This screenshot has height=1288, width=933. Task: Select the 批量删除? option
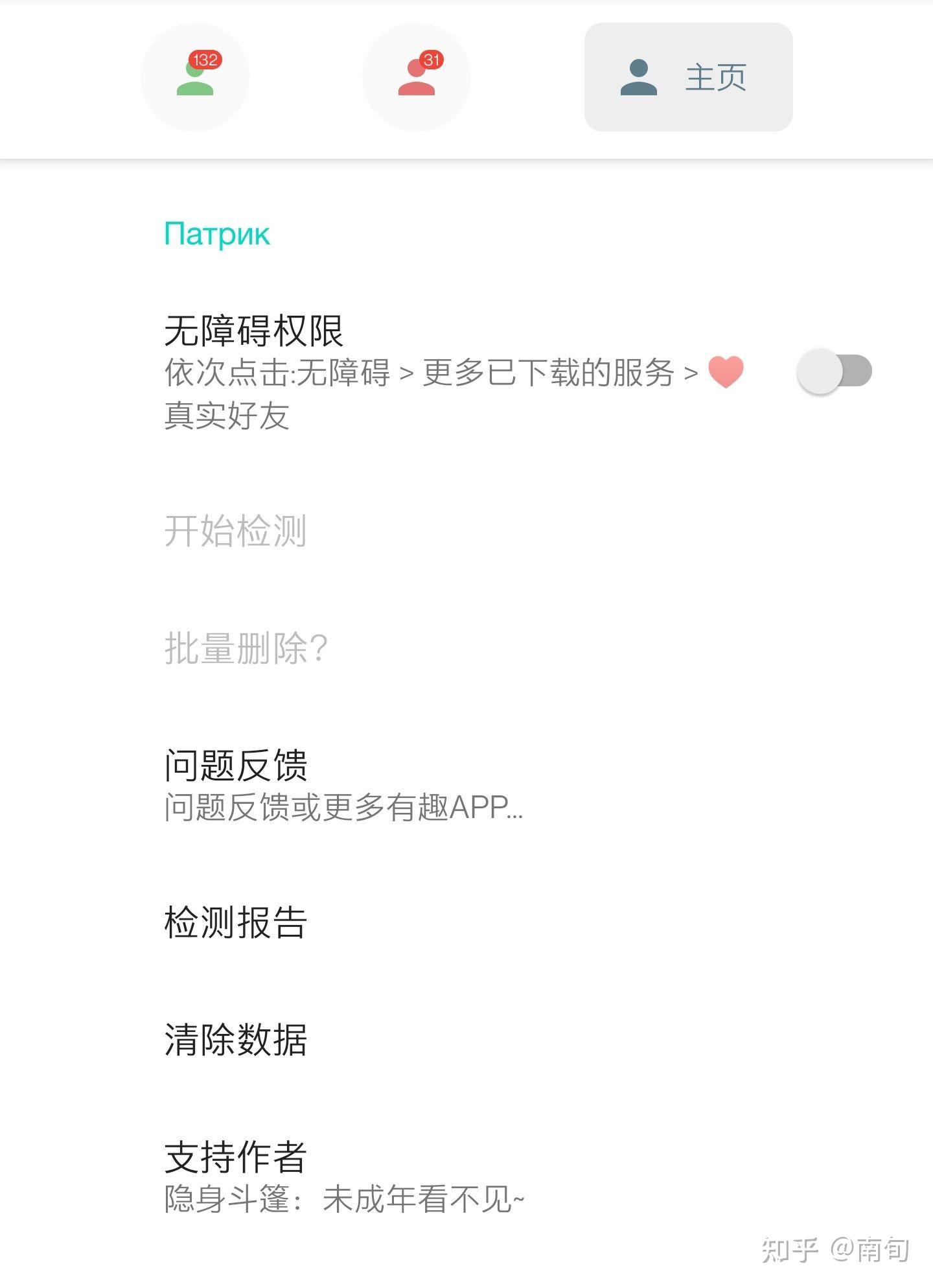click(246, 648)
